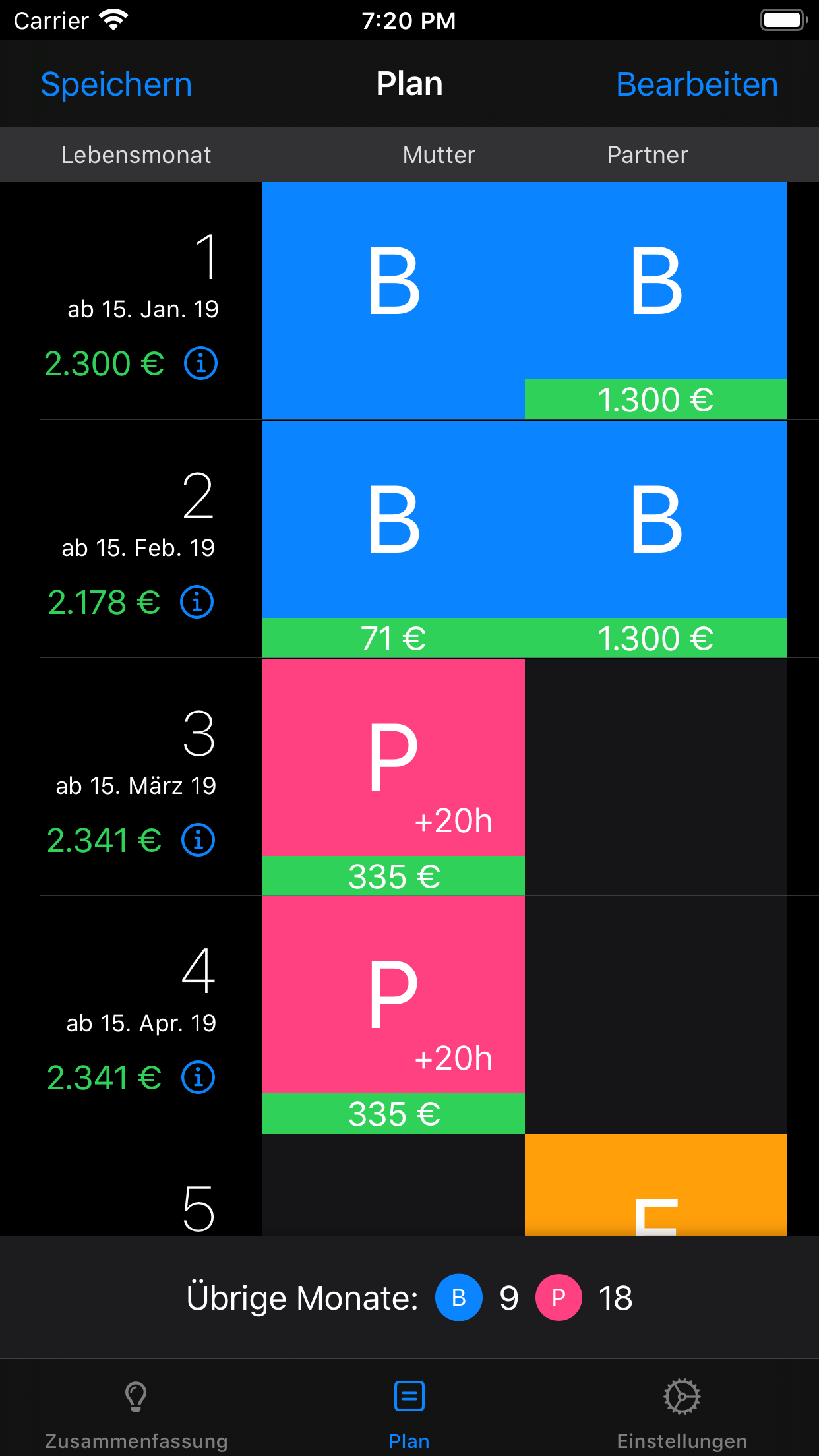Select Mutter's B cell in month 1
The image size is (819, 1456).
coord(394,301)
